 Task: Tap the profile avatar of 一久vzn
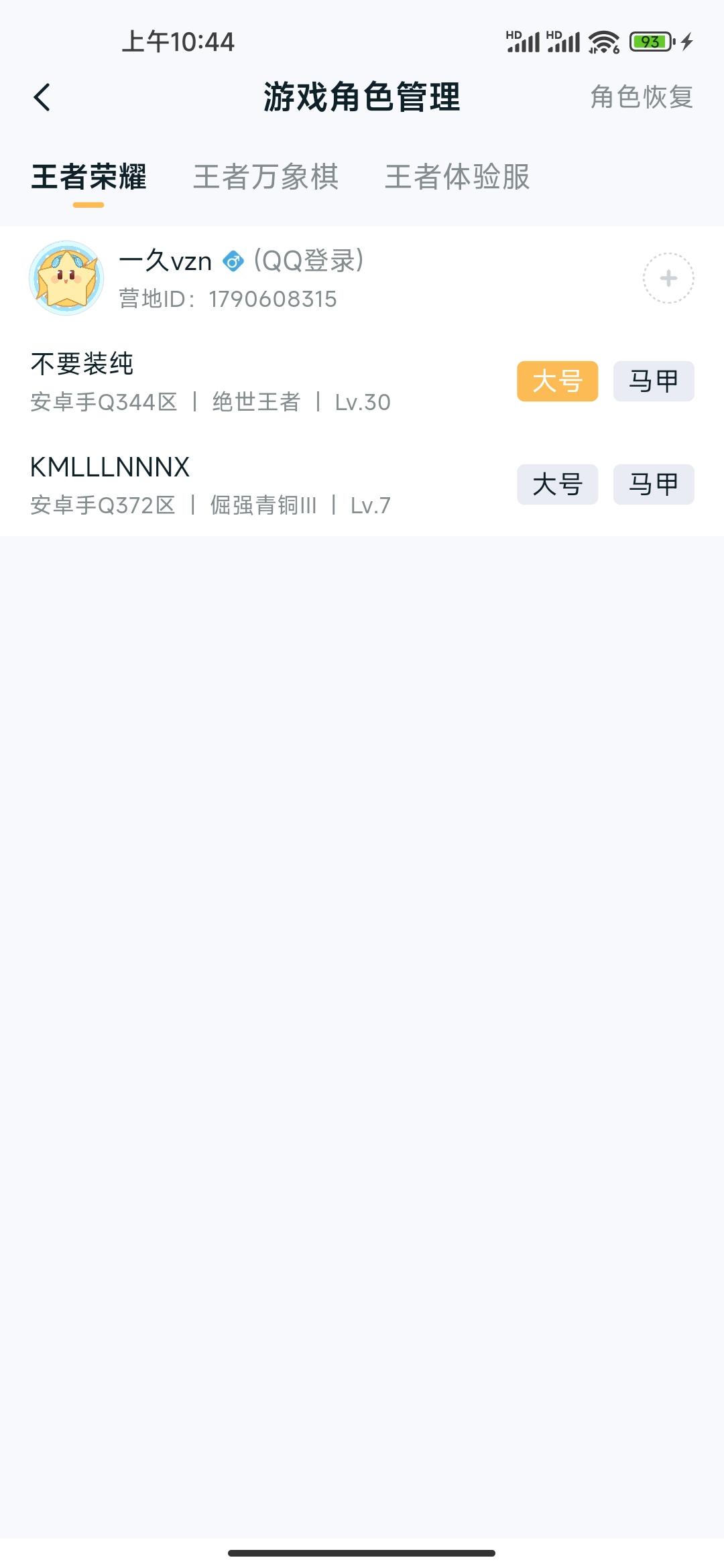pyautogui.click(x=66, y=277)
